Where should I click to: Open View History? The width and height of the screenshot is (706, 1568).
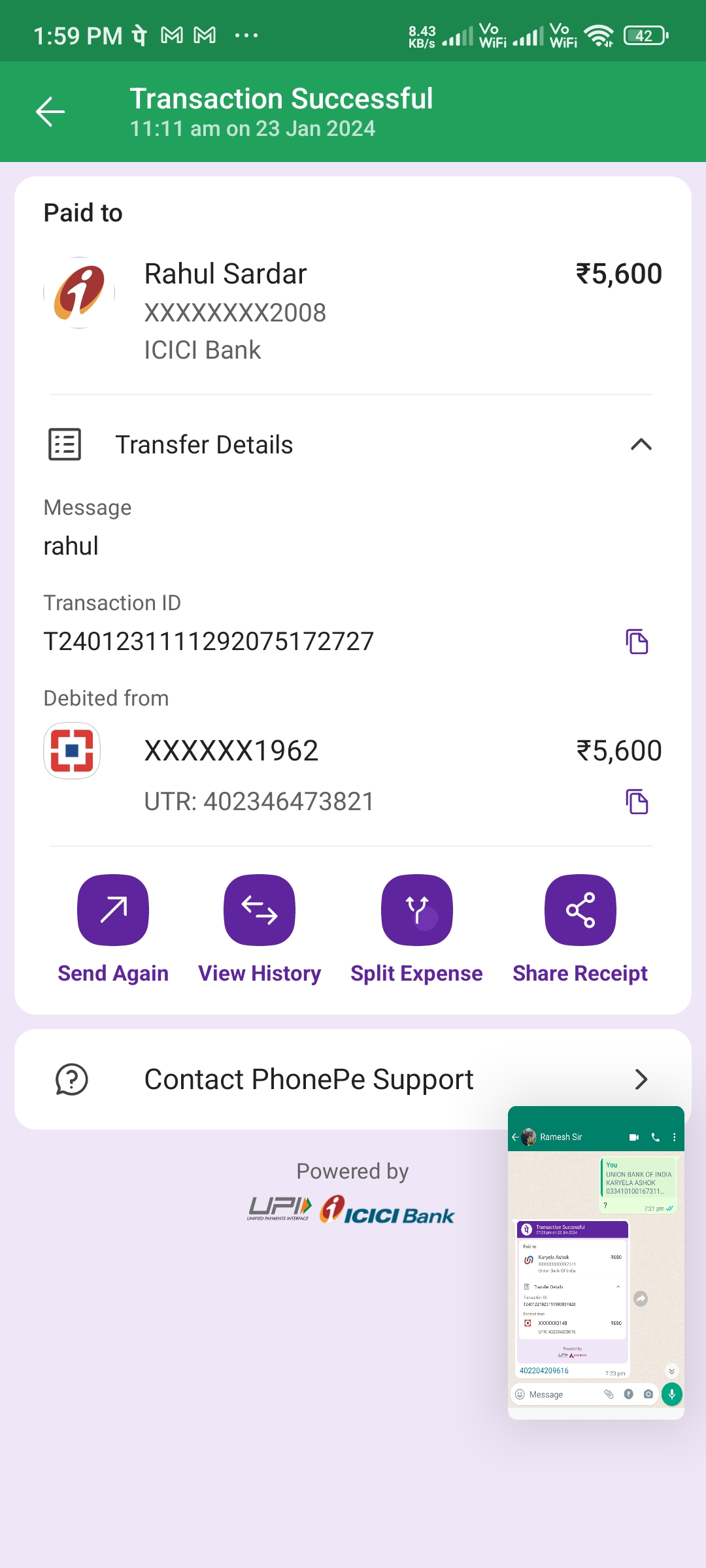pos(260,910)
